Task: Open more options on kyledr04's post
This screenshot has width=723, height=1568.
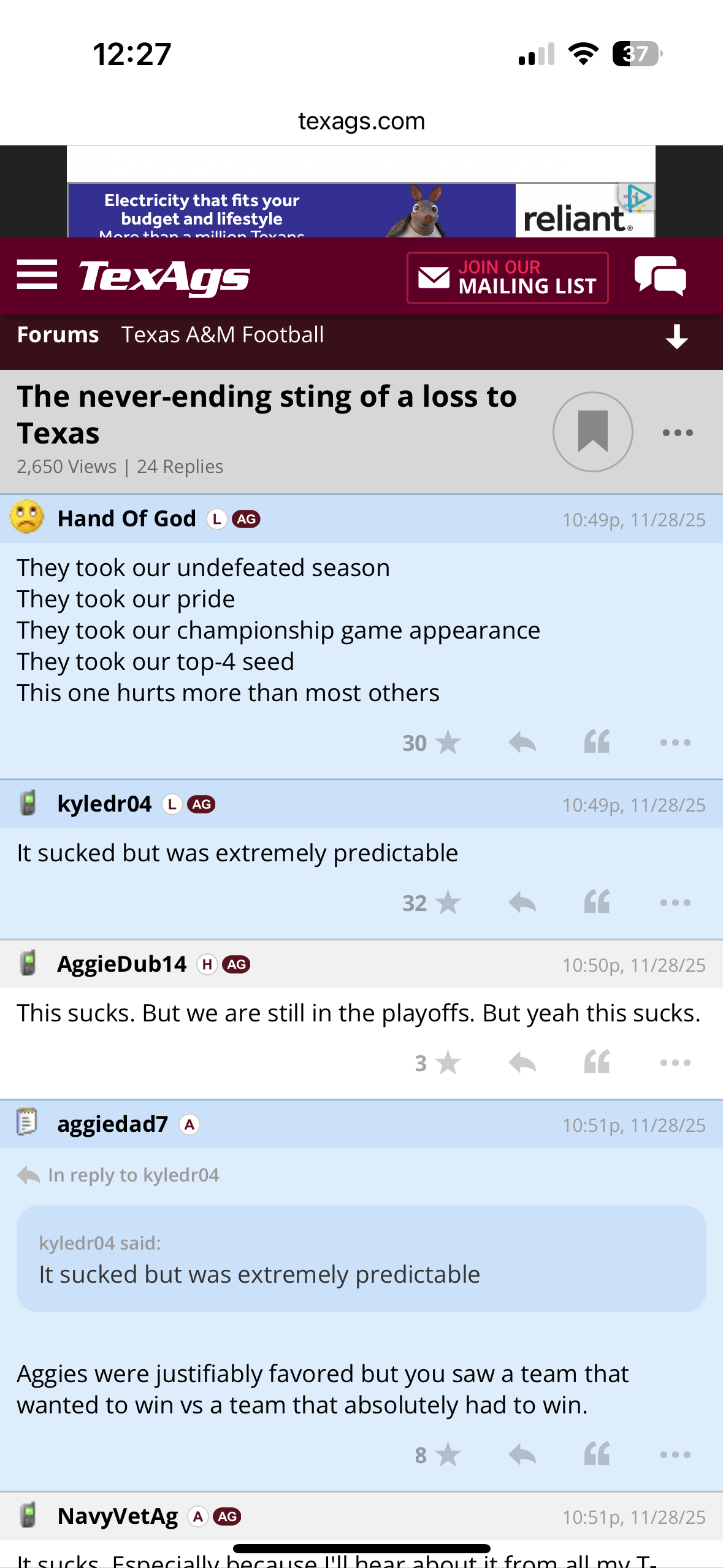Action: point(675,903)
